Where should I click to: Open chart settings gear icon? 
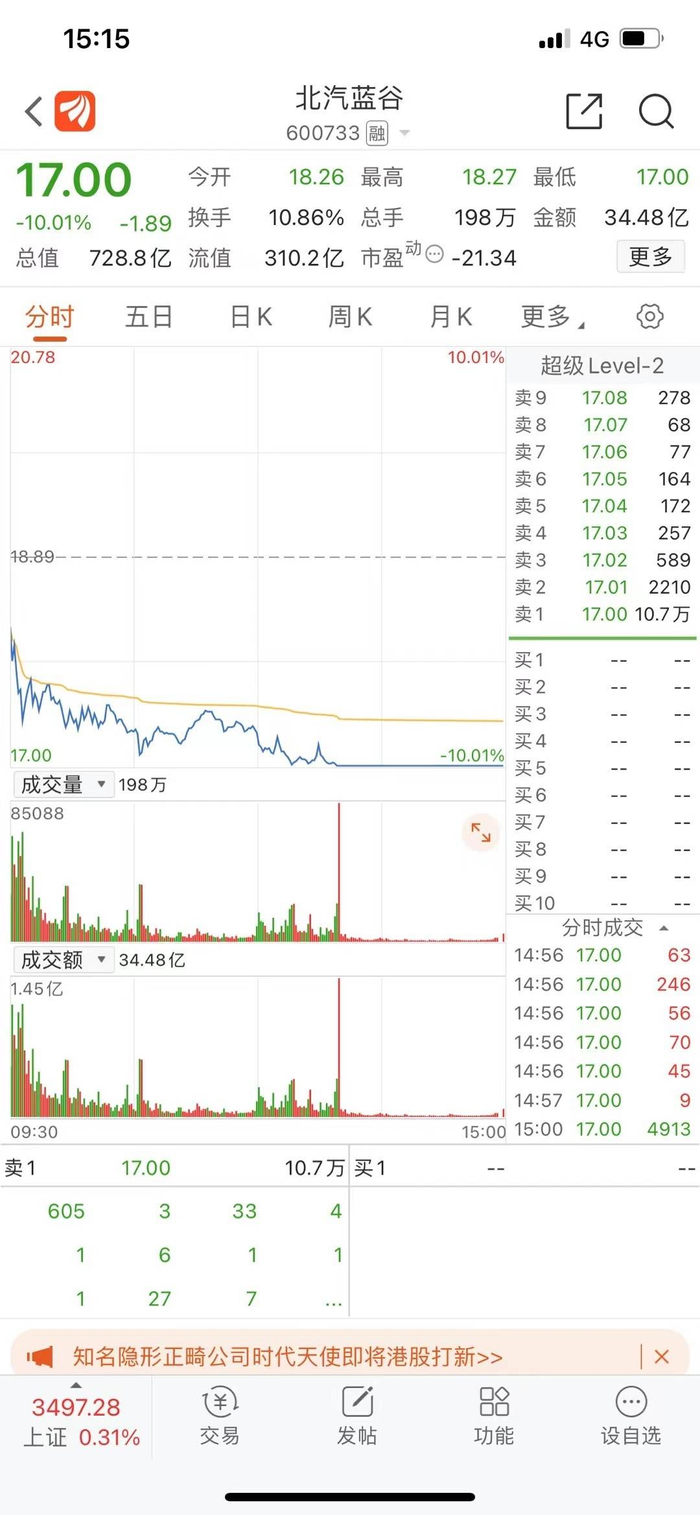click(x=650, y=317)
